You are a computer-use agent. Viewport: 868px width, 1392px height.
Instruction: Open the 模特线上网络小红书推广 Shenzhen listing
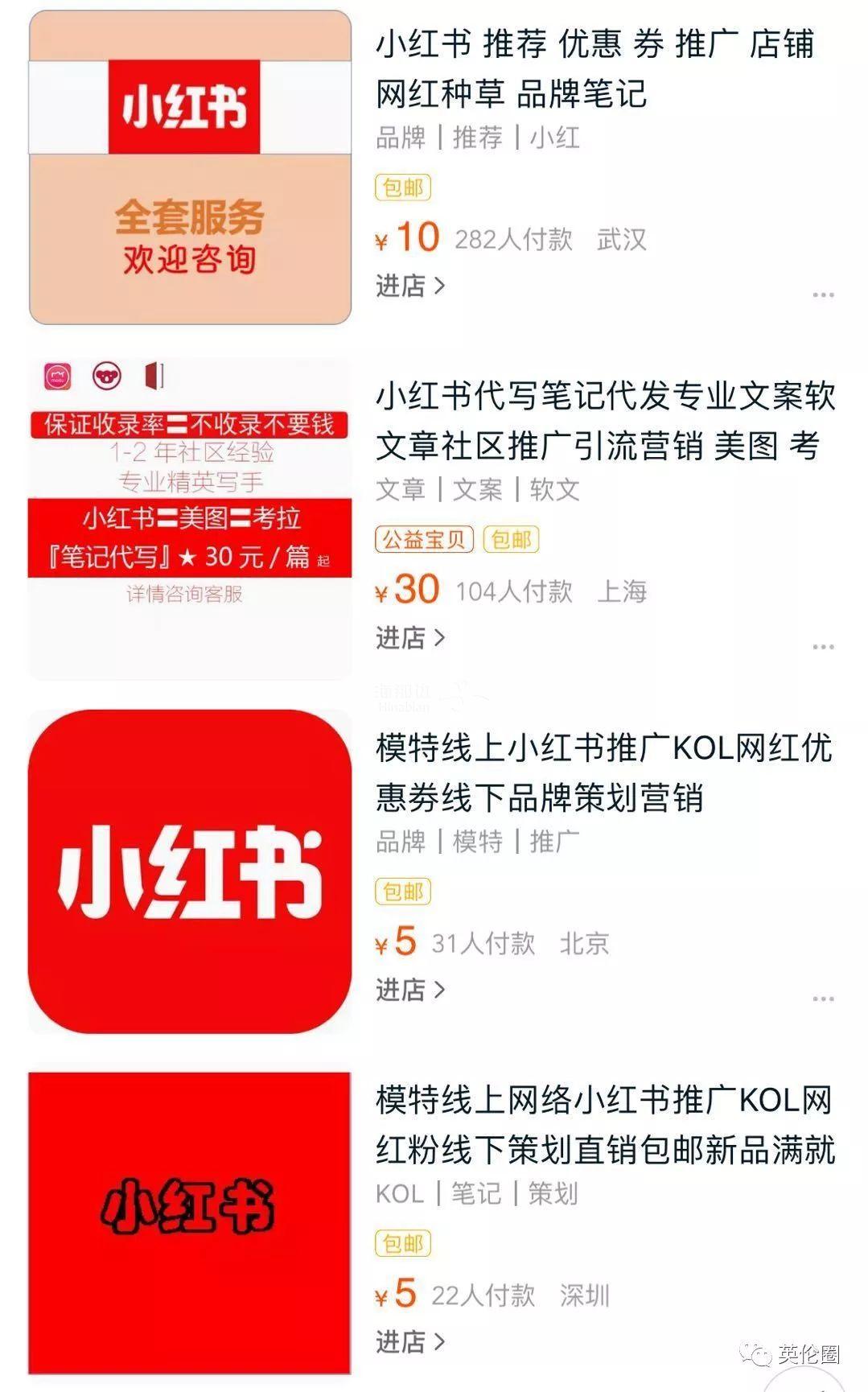pos(605,1125)
